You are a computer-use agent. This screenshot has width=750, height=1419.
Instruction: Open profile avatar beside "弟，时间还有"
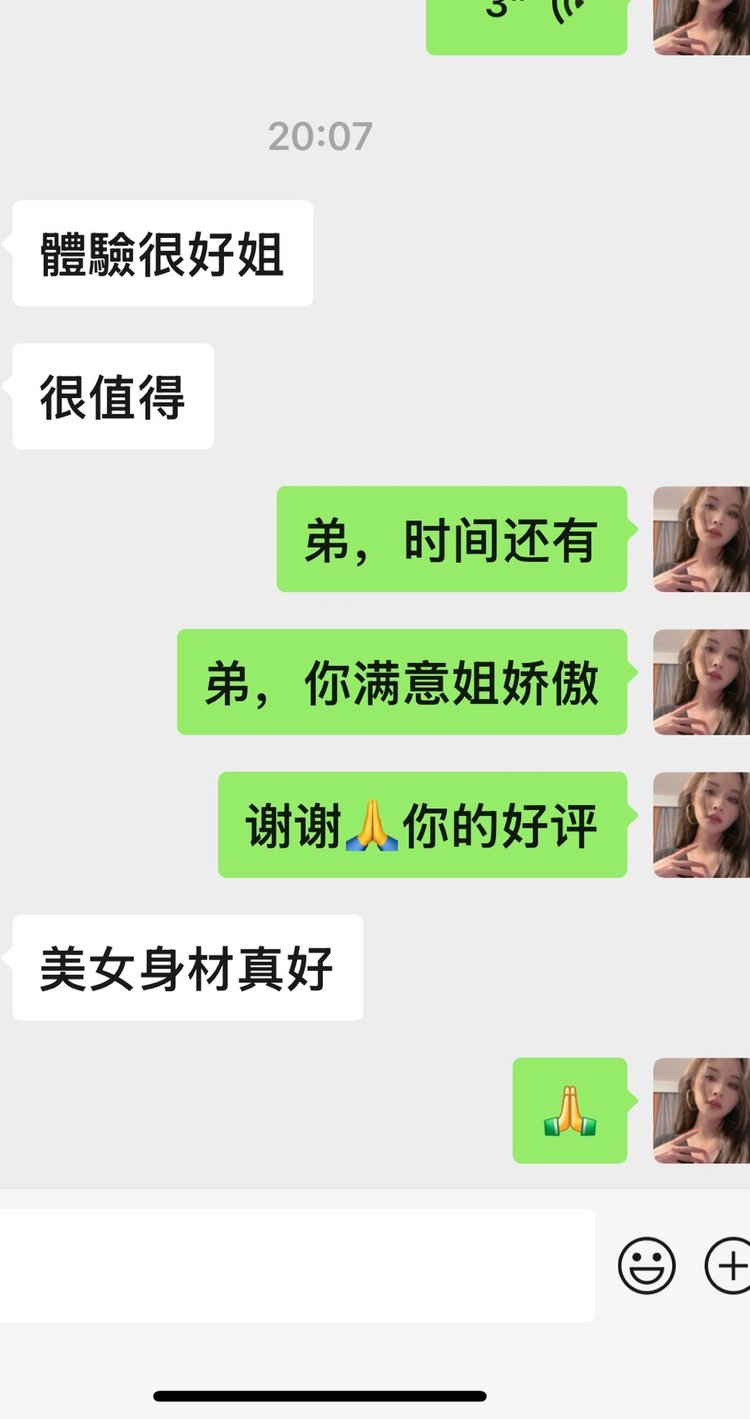pyautogui.click(x=701, y=539)
